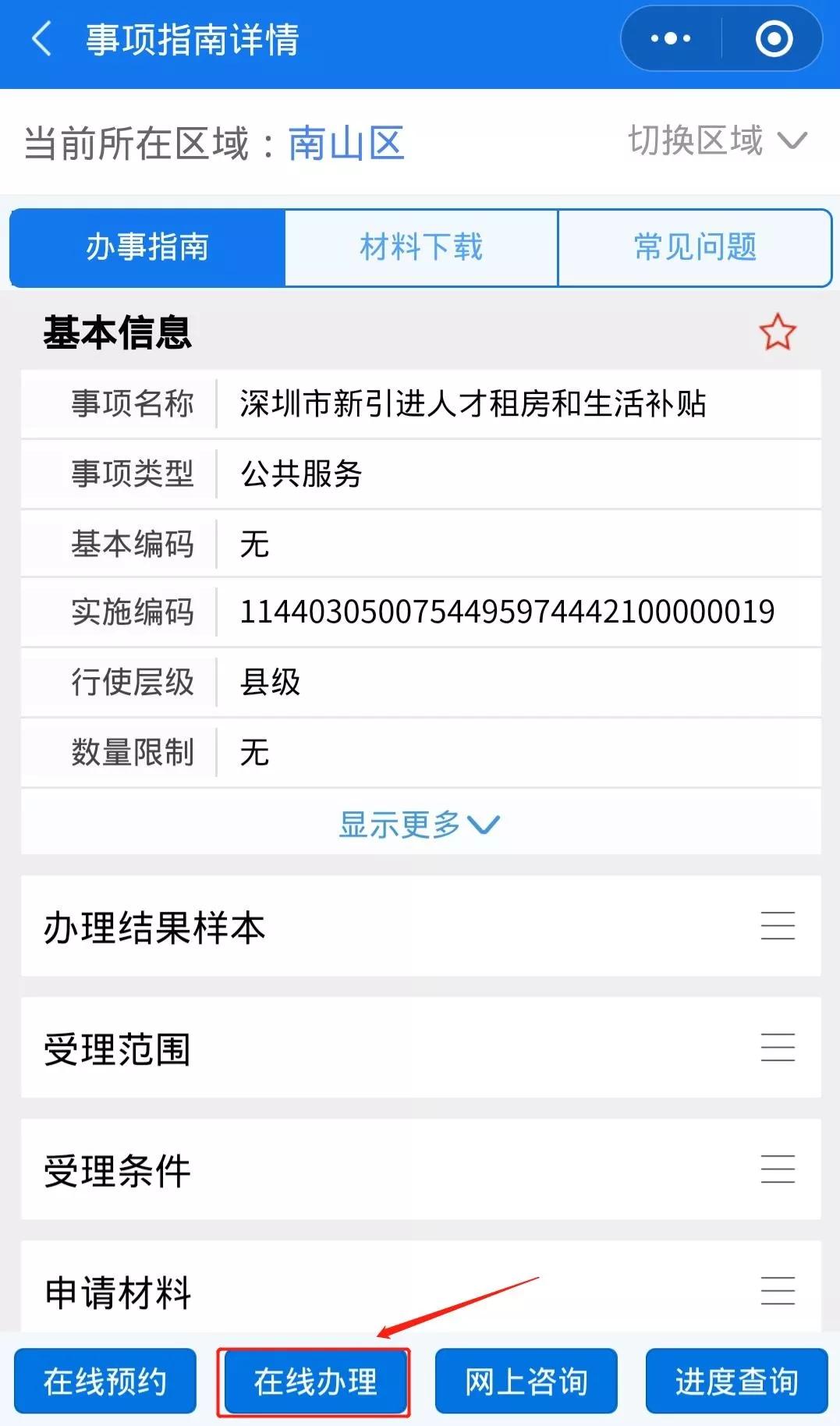The image size is (840, 1426).
Task: Open the 办理结果样本 section menu icon
Action: click(777, 928)
